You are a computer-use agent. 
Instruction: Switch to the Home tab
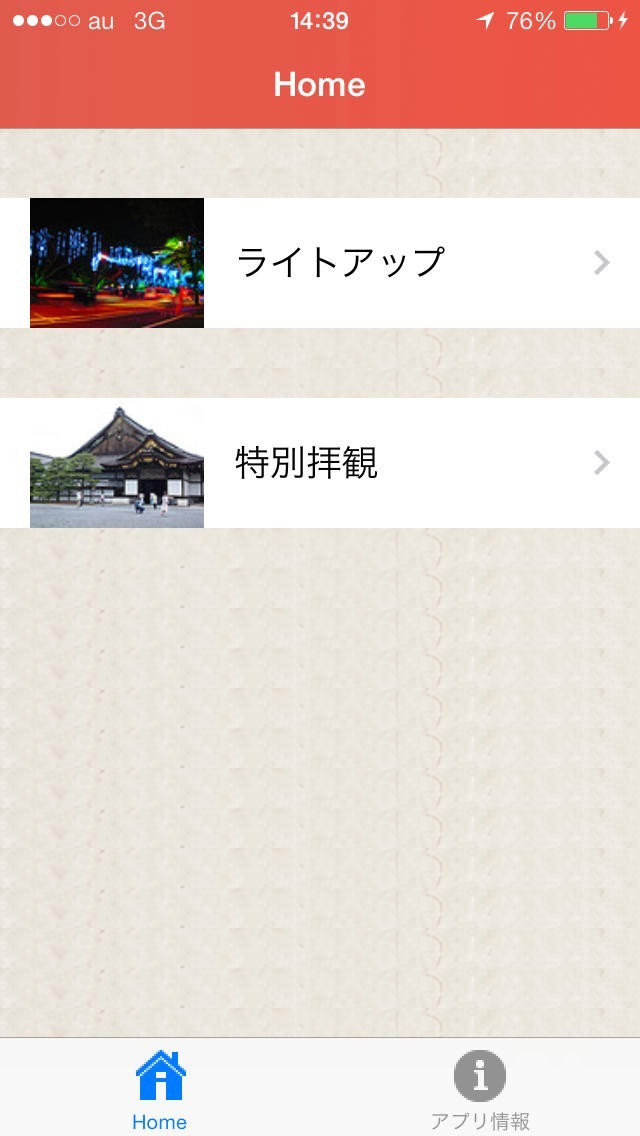[160, 1088]
